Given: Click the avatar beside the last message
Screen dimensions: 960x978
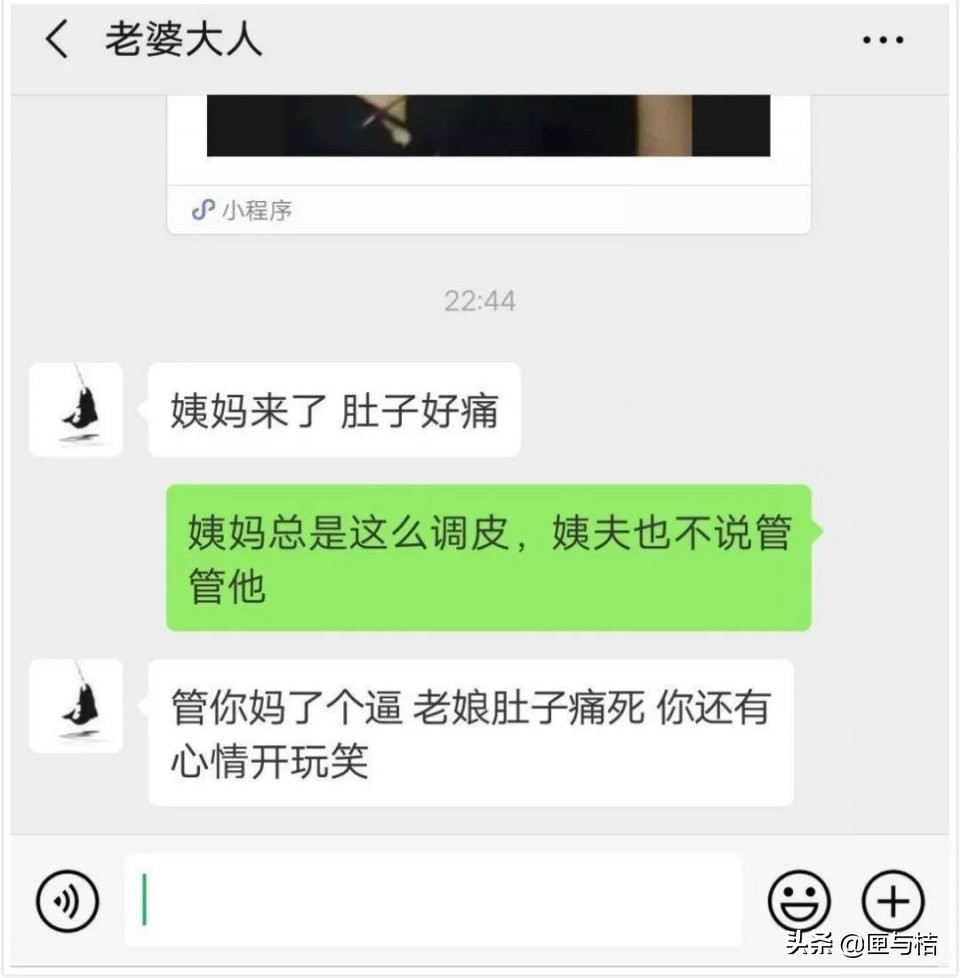Looking at the screenshot, I should pos(75,707).
